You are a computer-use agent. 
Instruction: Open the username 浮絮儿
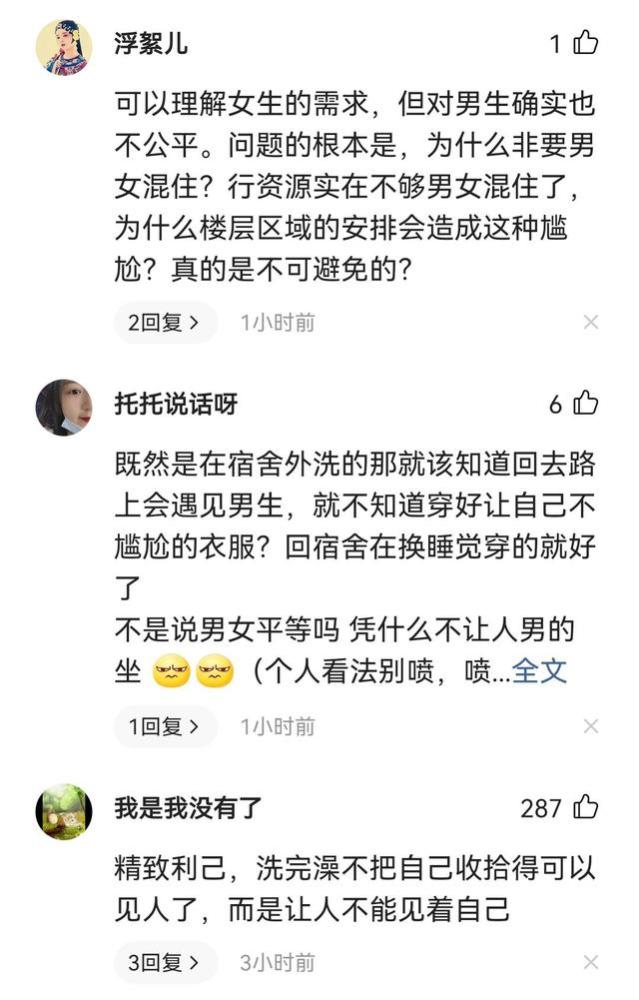[151, 43]
